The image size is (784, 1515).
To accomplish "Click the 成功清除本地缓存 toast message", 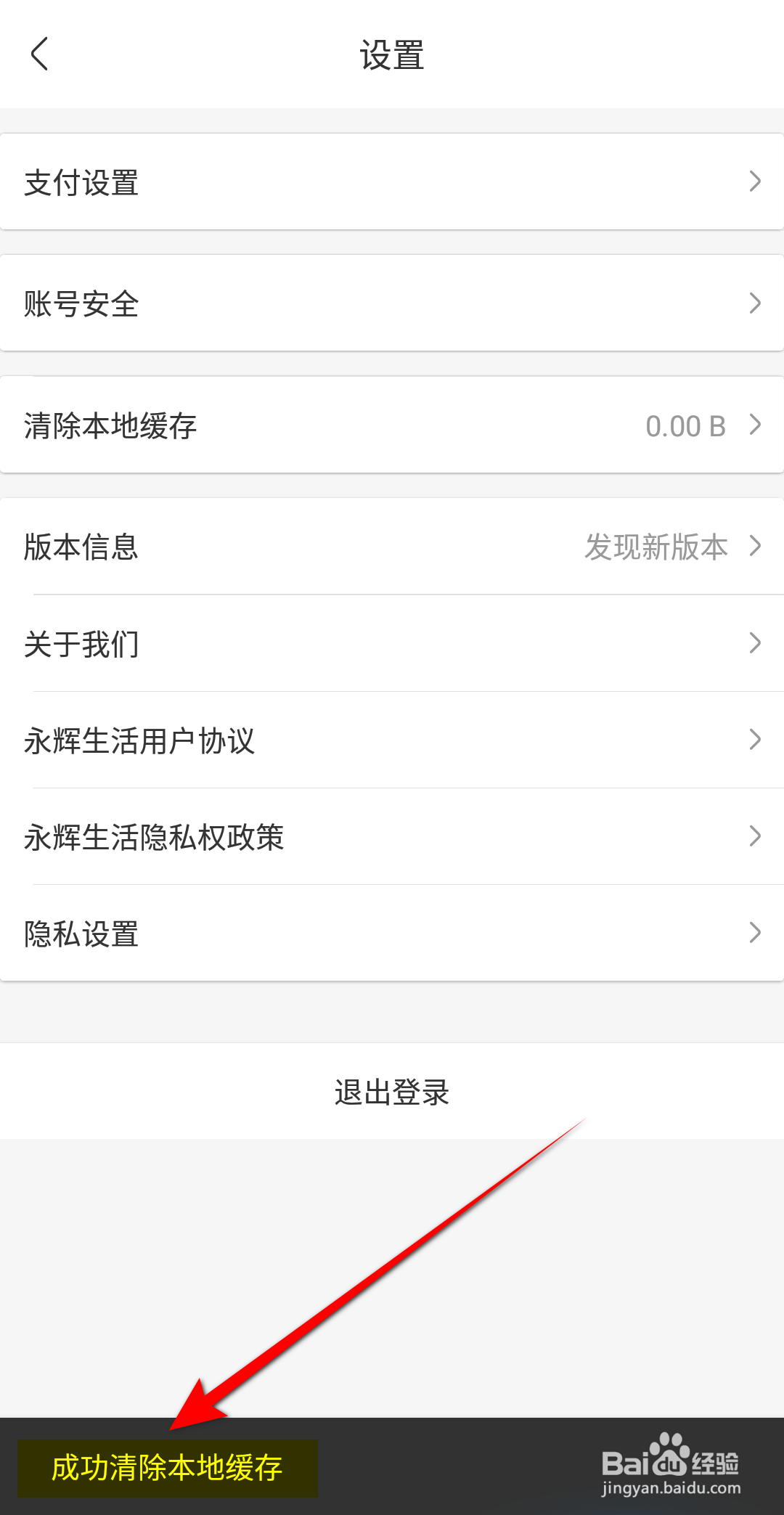I will [x=168, y=1466].
